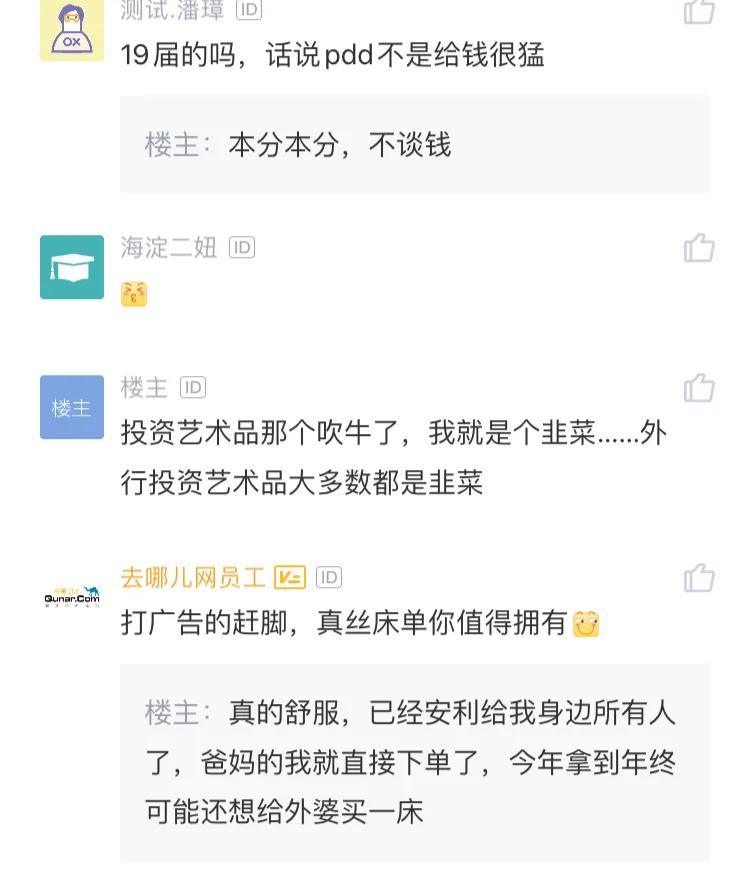Click the graduation cap avatar of 海淀二妞
Image resolution: width=750 pixels, height=874 pixels.
coord(70,267)
